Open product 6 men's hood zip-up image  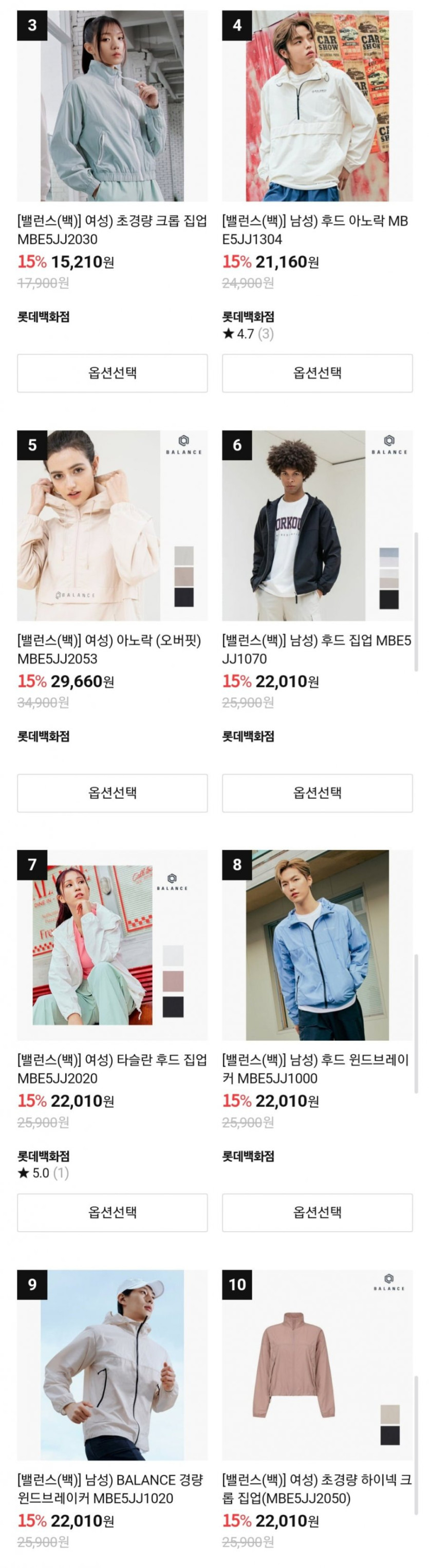point(317,525)
